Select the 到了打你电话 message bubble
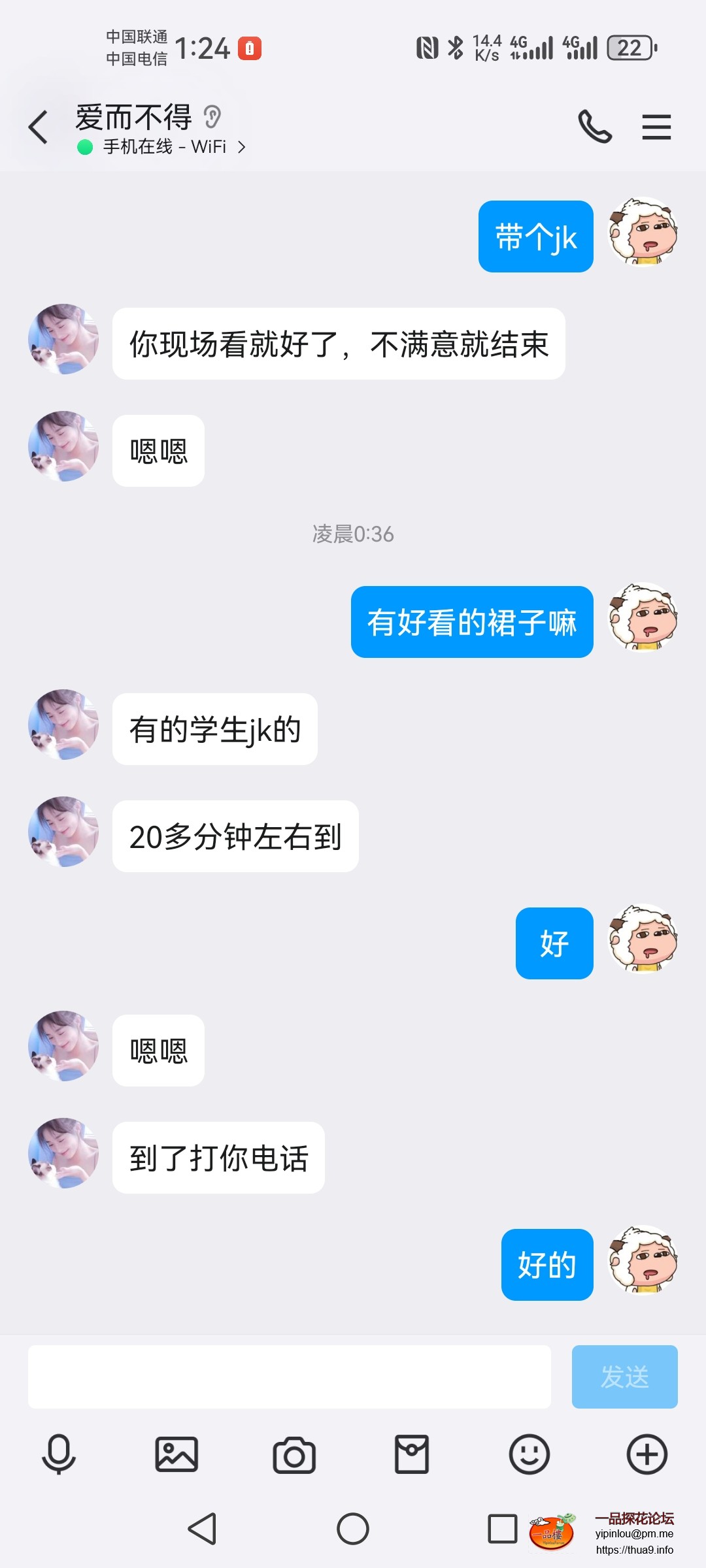The image size is (706, 1568). 219,1152
